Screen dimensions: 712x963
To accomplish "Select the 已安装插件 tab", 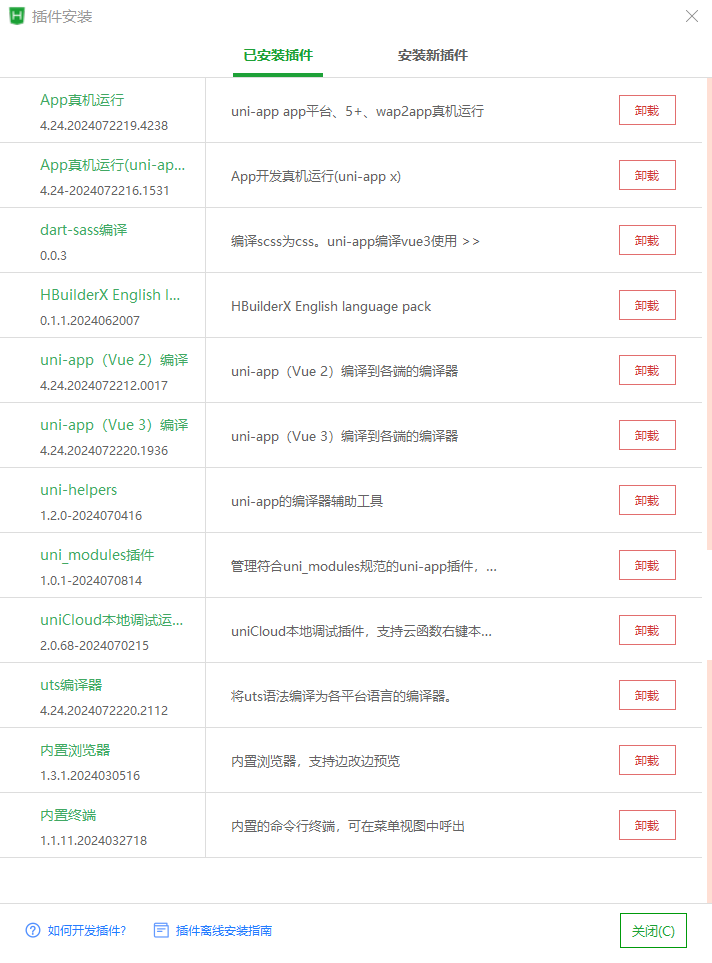I will 278,55.
